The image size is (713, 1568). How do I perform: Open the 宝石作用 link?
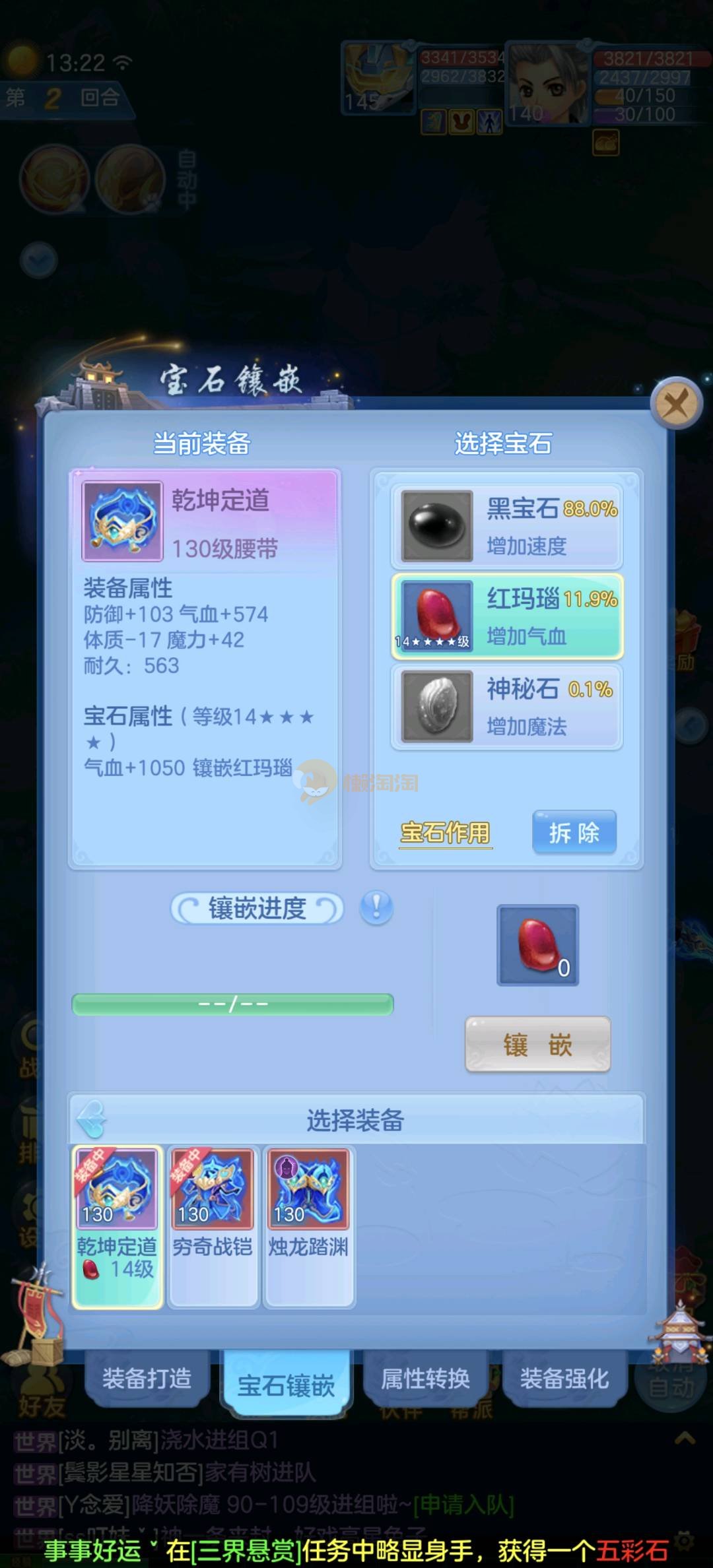[x=446, y=833]
